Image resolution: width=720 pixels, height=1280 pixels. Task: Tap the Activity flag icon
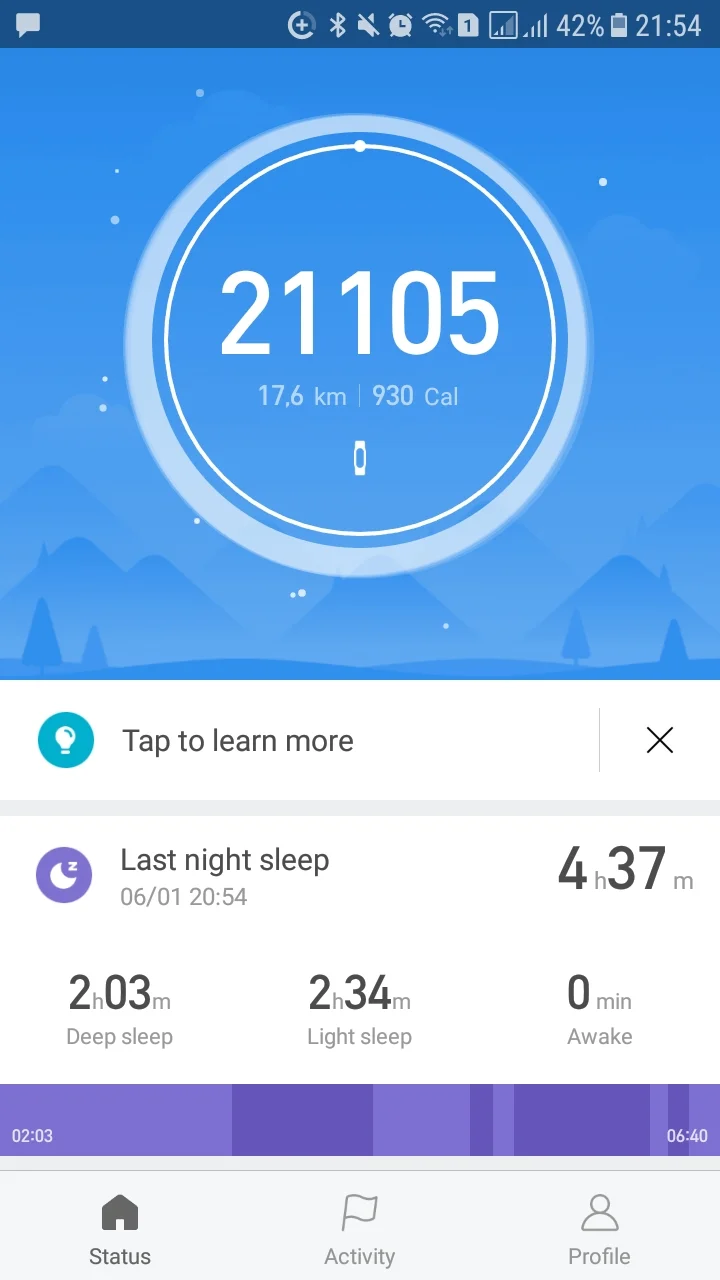(x=359, y=1212)
